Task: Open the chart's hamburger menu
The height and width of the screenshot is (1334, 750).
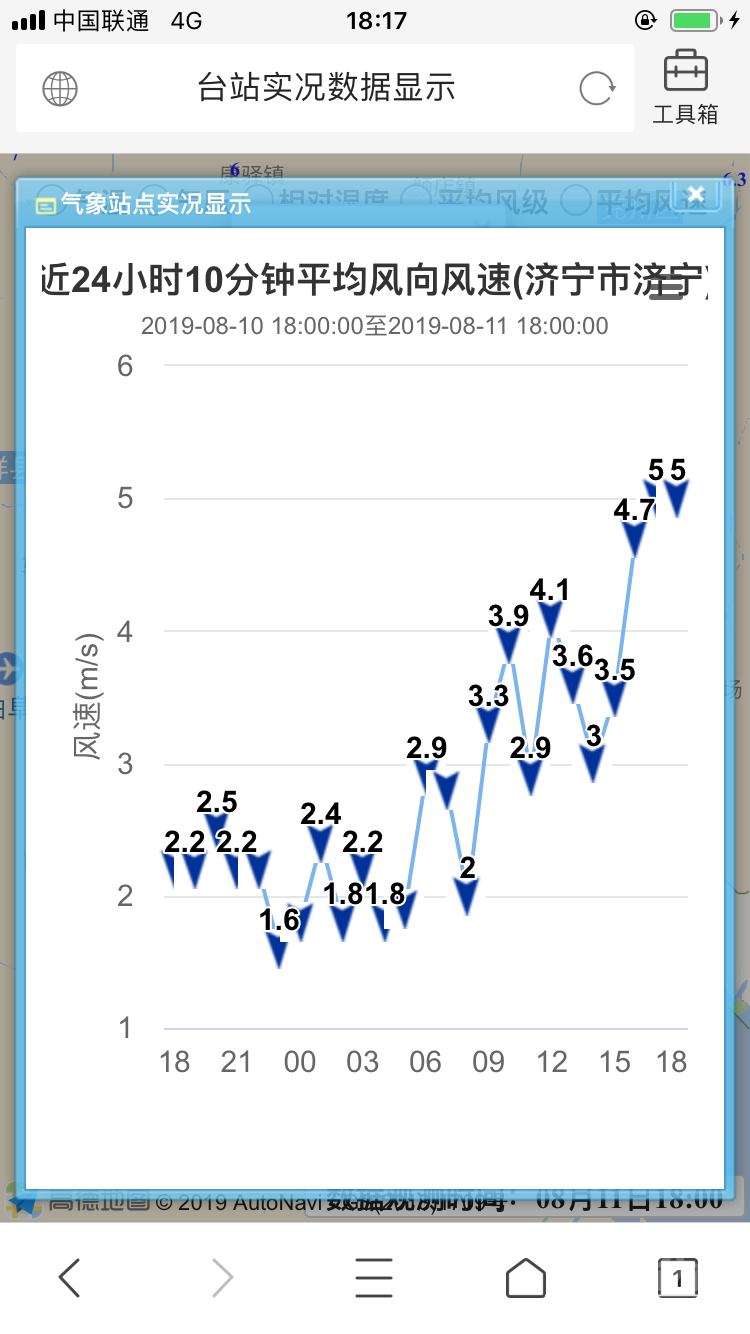Action: click(x=666, y=289)
